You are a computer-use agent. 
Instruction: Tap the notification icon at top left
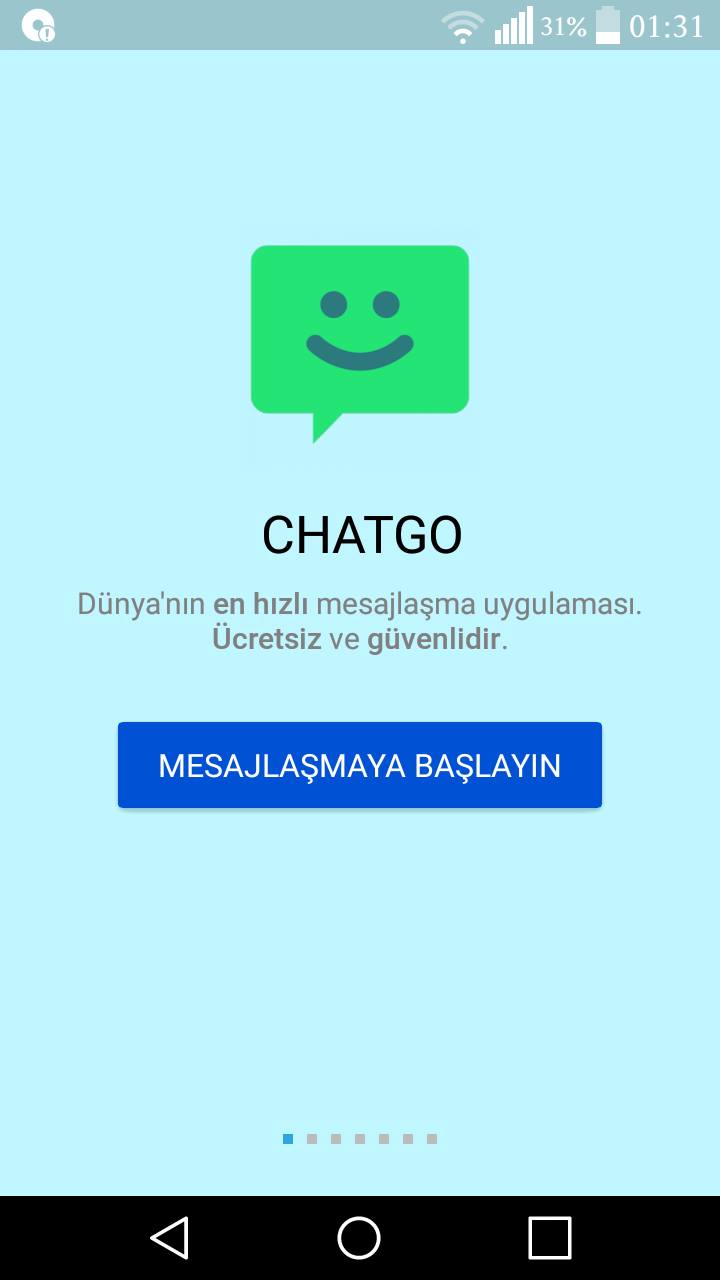coord(40,26)
